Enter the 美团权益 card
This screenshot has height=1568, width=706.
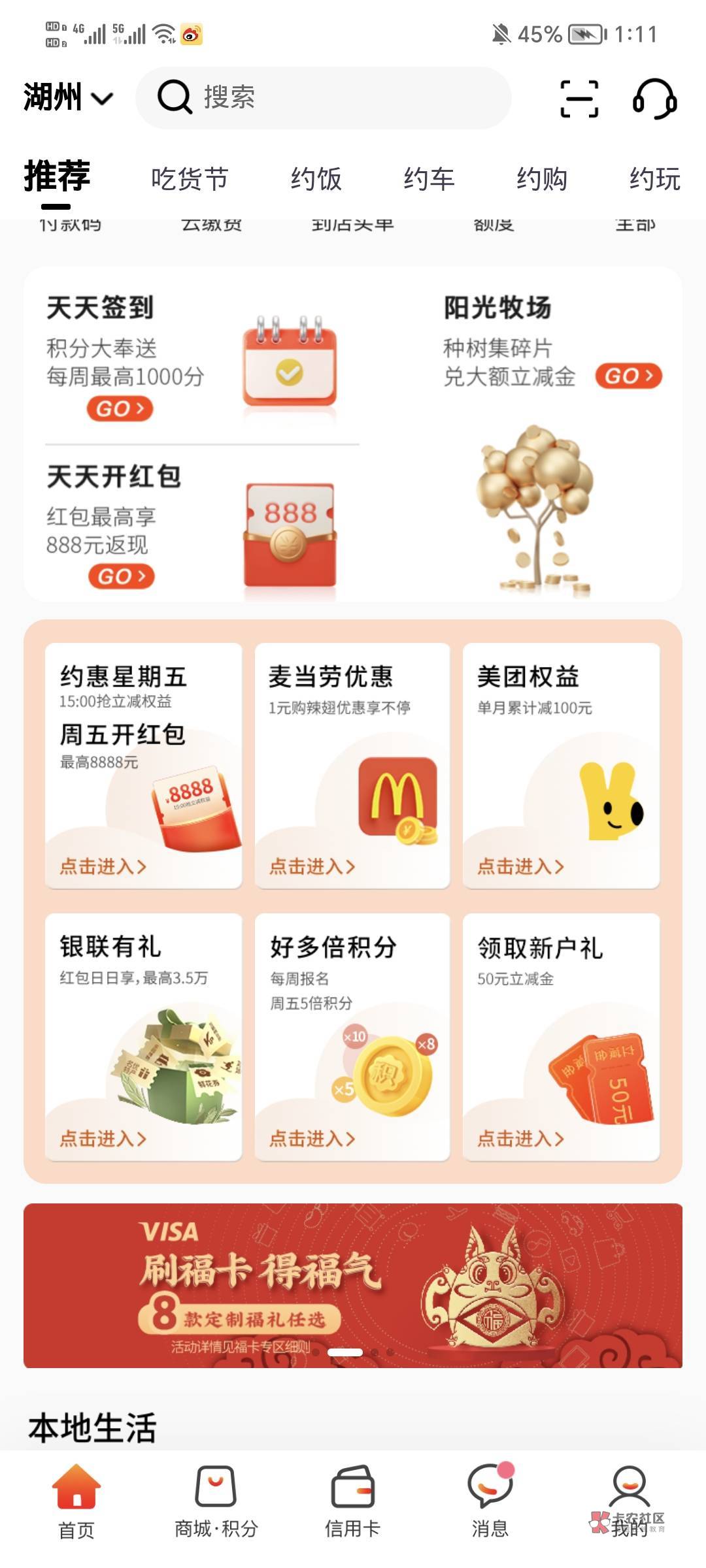pos(562,766)
